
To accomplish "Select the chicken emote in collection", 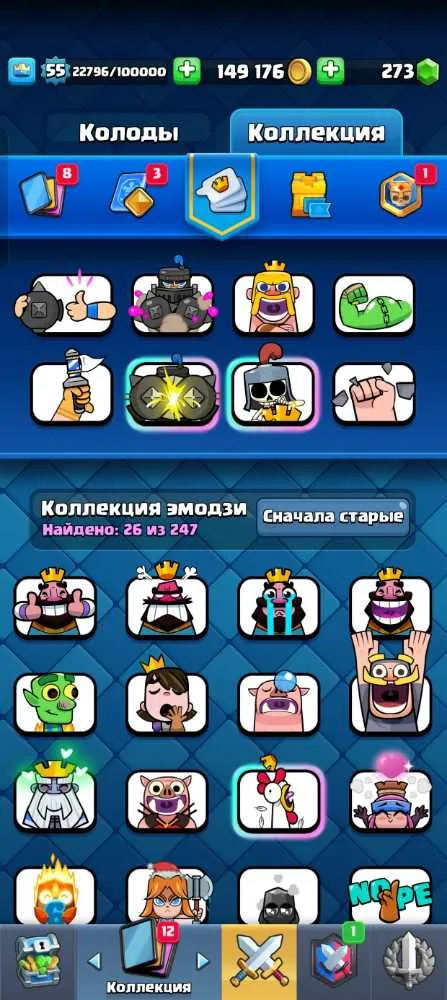I will click(278, 797).
